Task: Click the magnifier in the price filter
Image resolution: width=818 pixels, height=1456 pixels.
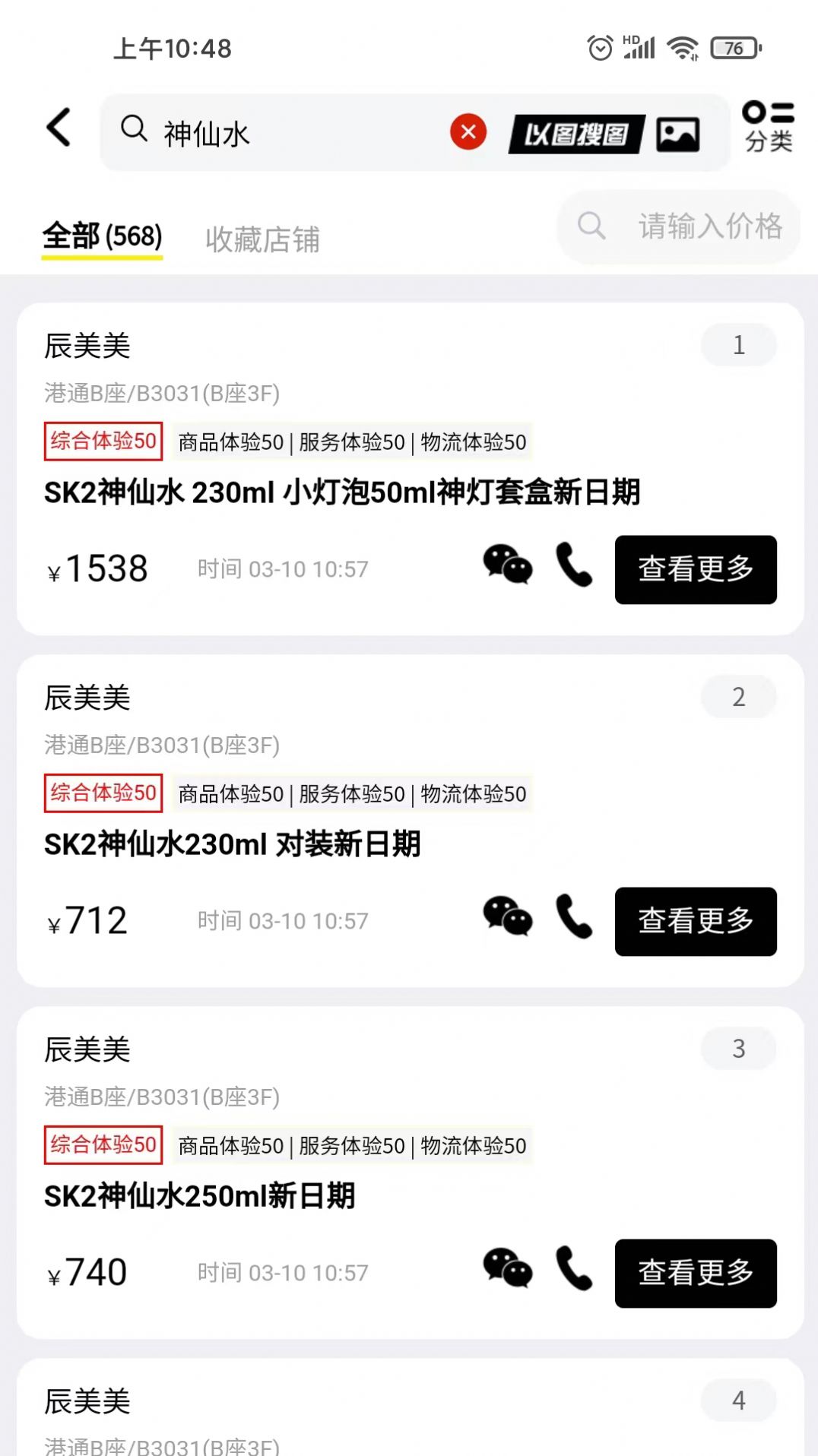Action: click(x=591, y=226)
